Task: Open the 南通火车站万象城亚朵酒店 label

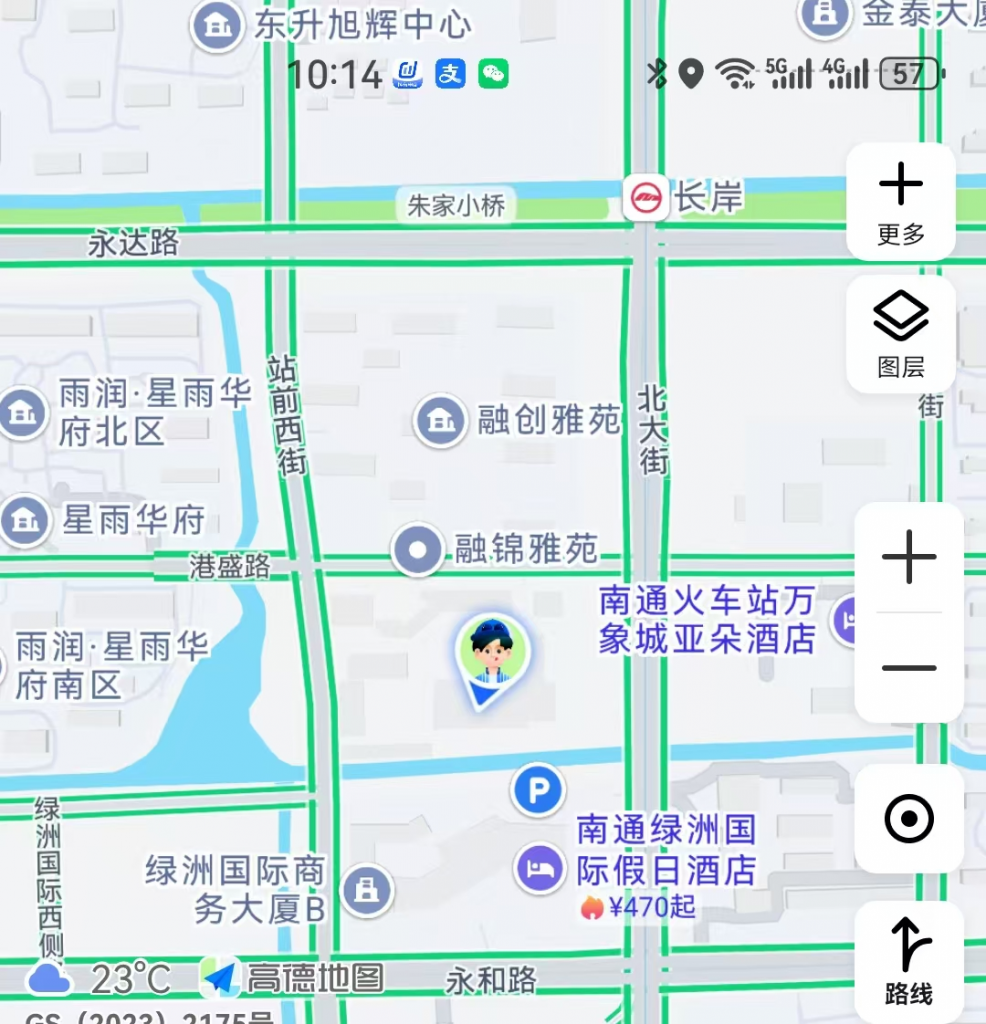Action: point(704,619)
